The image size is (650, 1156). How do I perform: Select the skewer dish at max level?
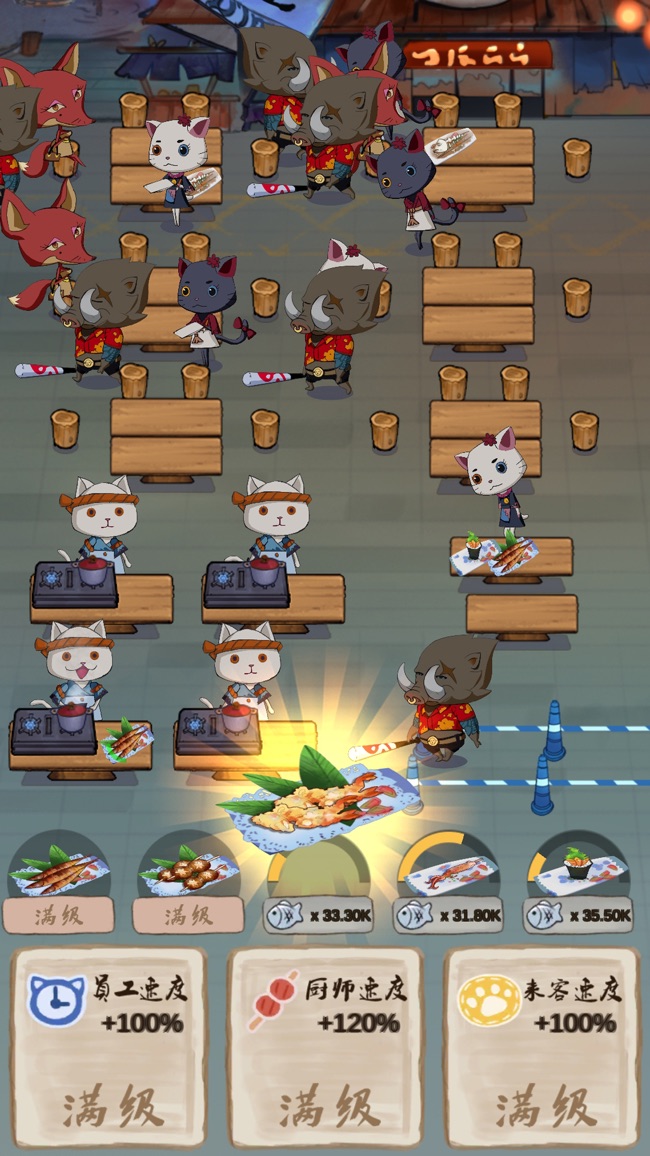tap(189, 872)
